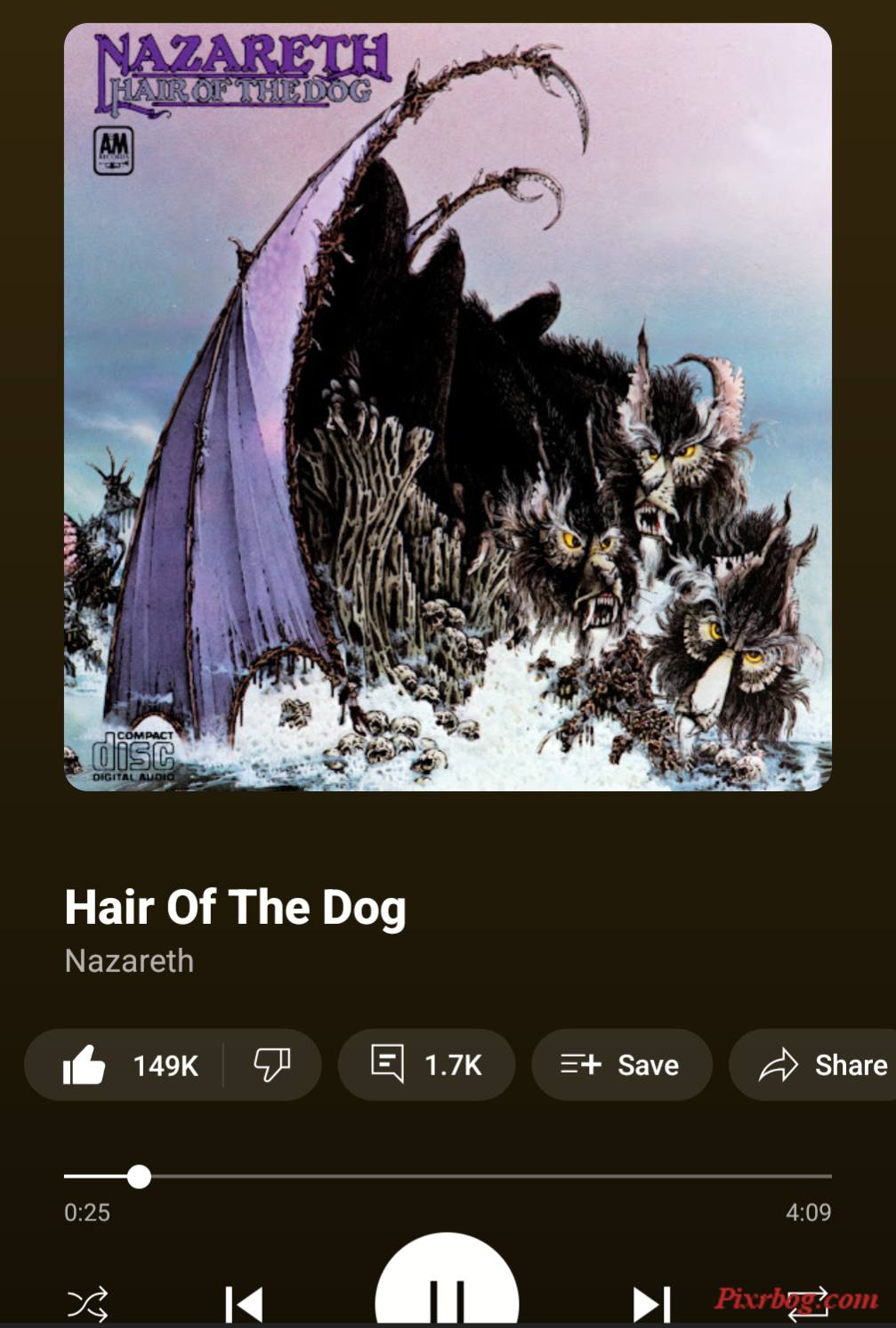The image size is (896, 1328).
Task: Enable shuffle mode
Action: 88,1304
